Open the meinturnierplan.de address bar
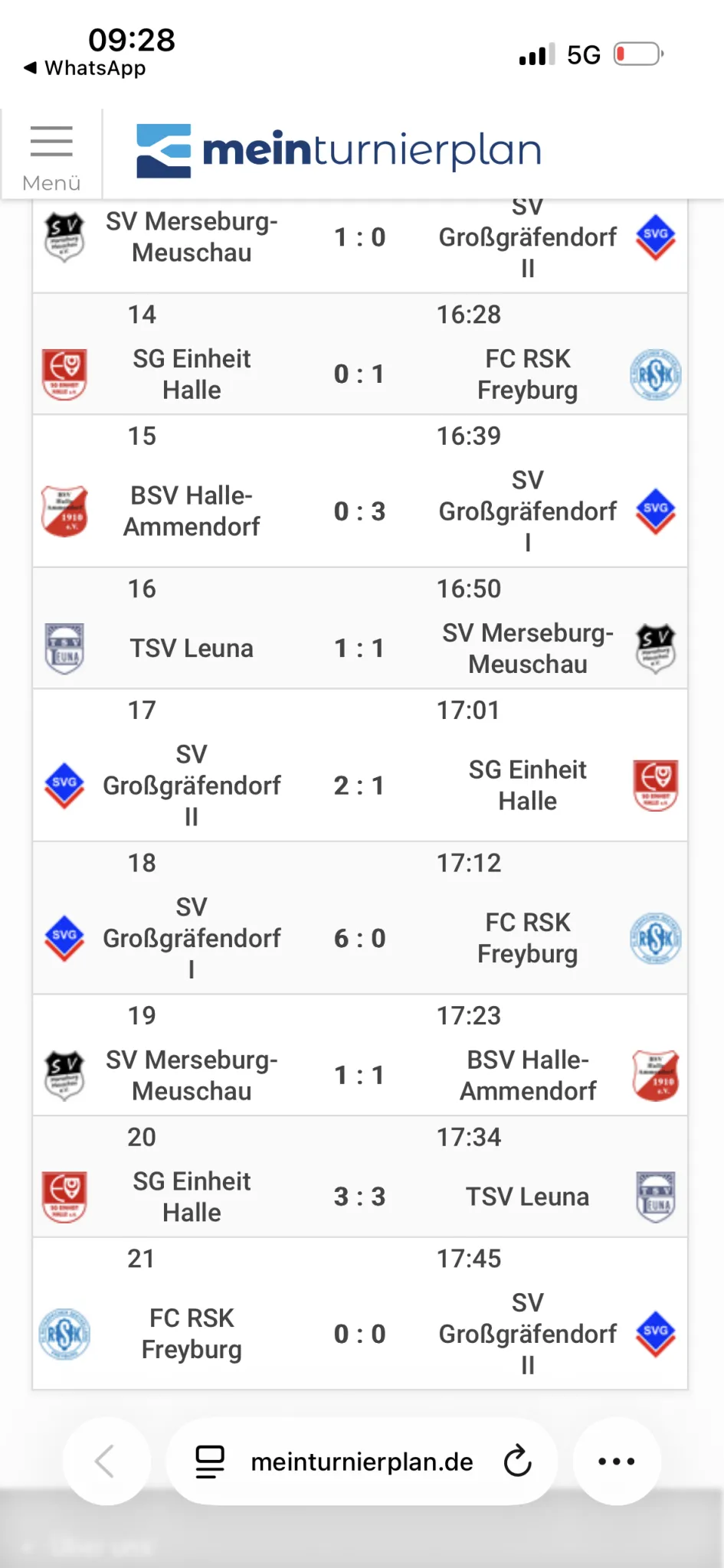Image resolution: width=724 pixels, height=1568 pixels. (362, 1462)
